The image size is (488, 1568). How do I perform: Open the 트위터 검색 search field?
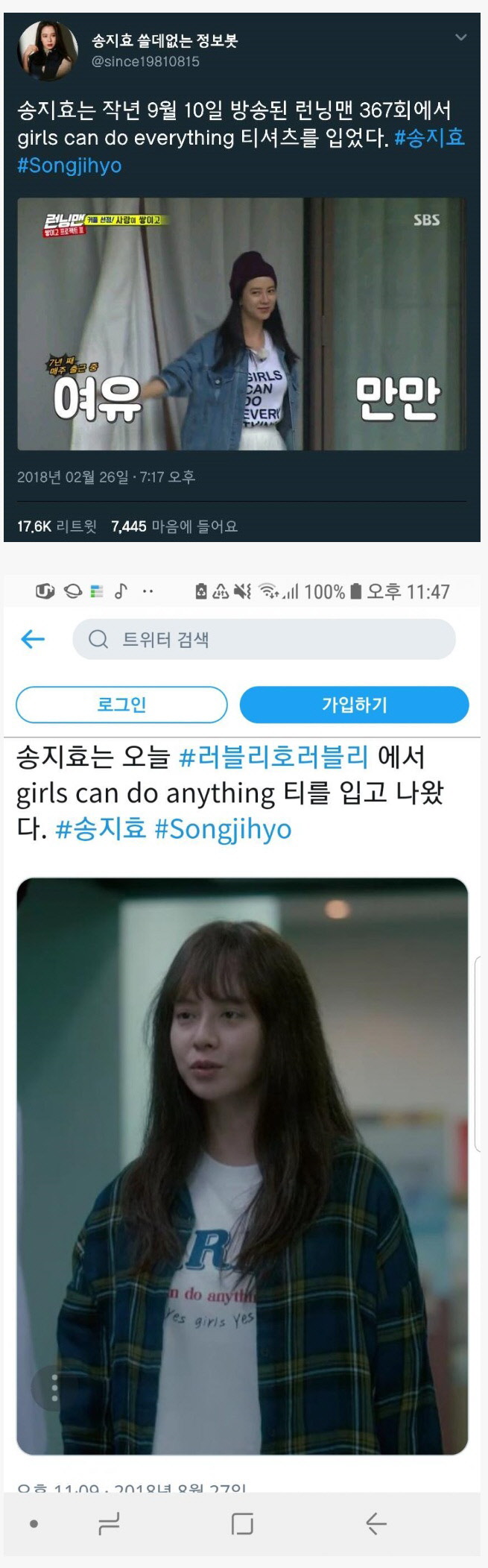click(264, 639)
